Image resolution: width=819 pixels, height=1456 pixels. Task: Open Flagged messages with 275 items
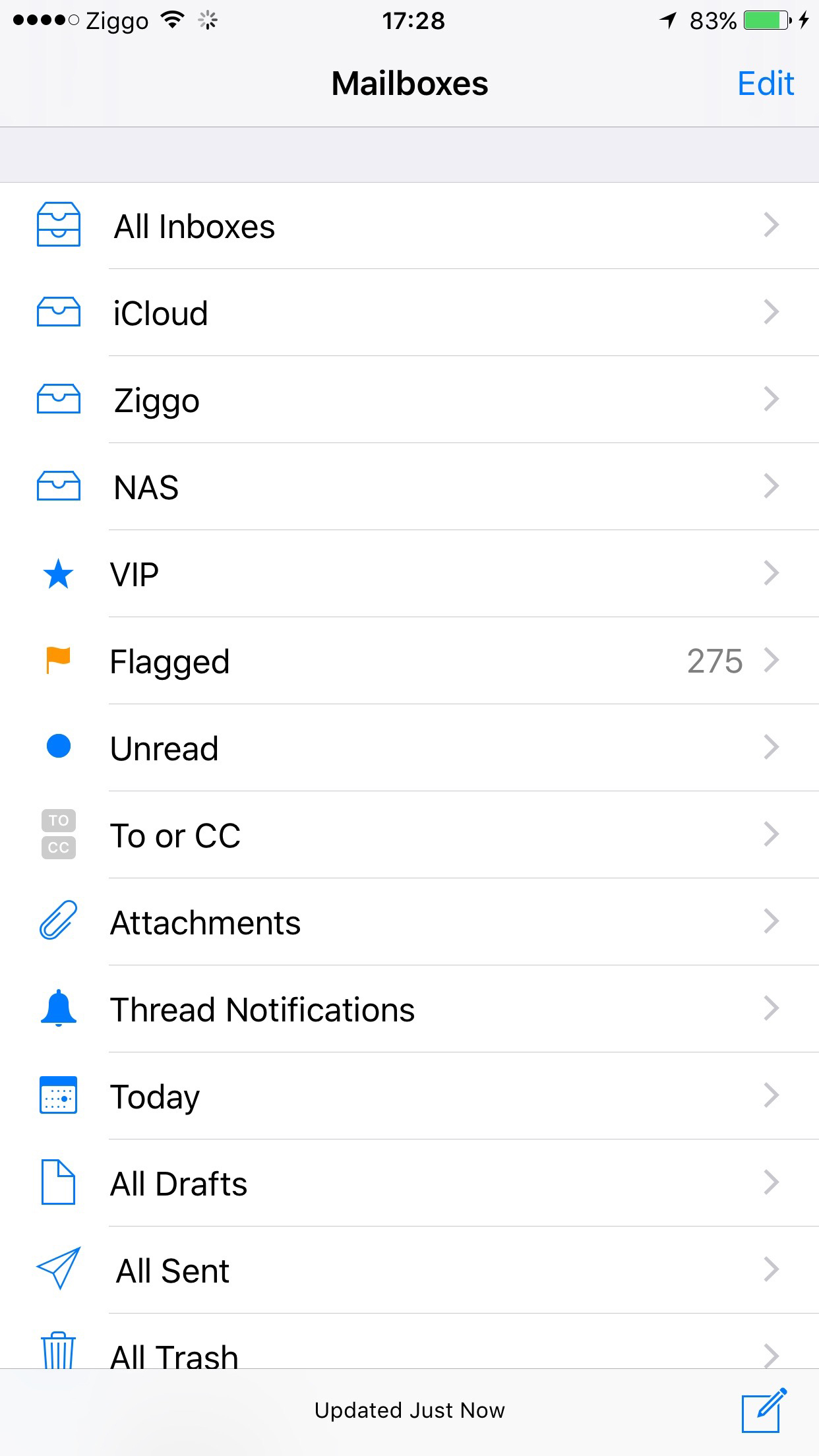409,661
